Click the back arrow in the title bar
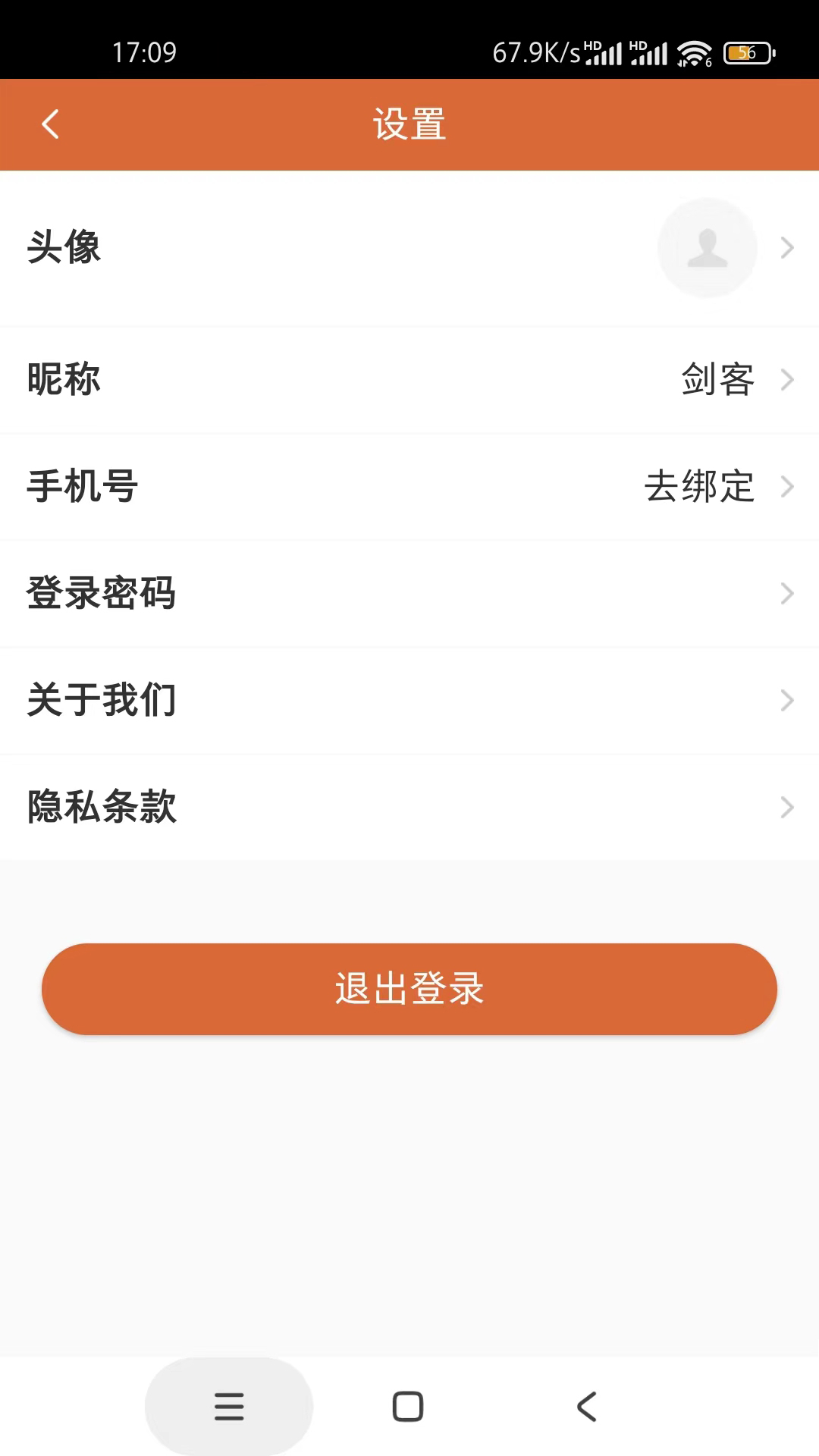The width and height of the screenshot is (819, 1456). pos(50,124)
